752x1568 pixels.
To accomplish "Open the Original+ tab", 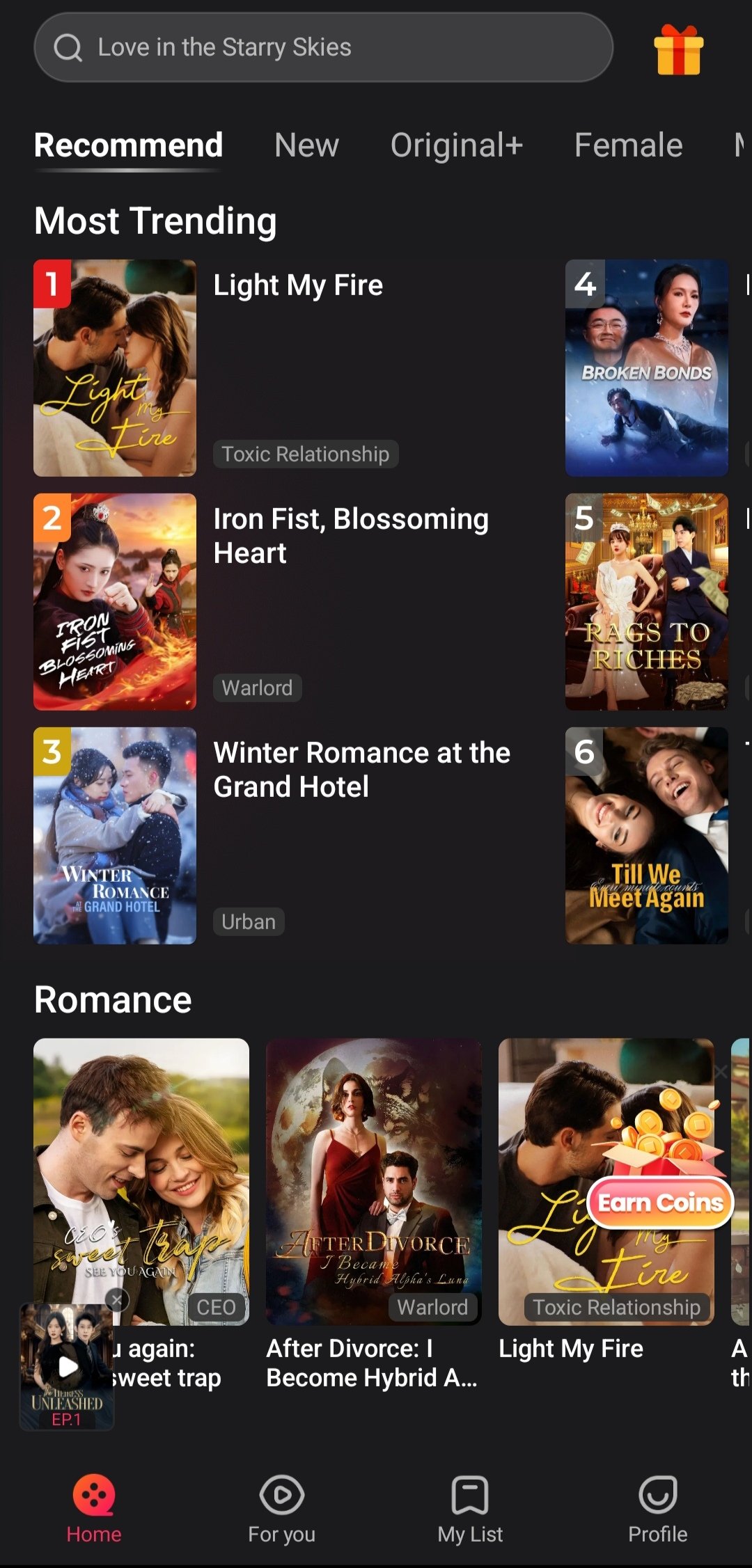I will pyautogui.click(x=457, y=145).
